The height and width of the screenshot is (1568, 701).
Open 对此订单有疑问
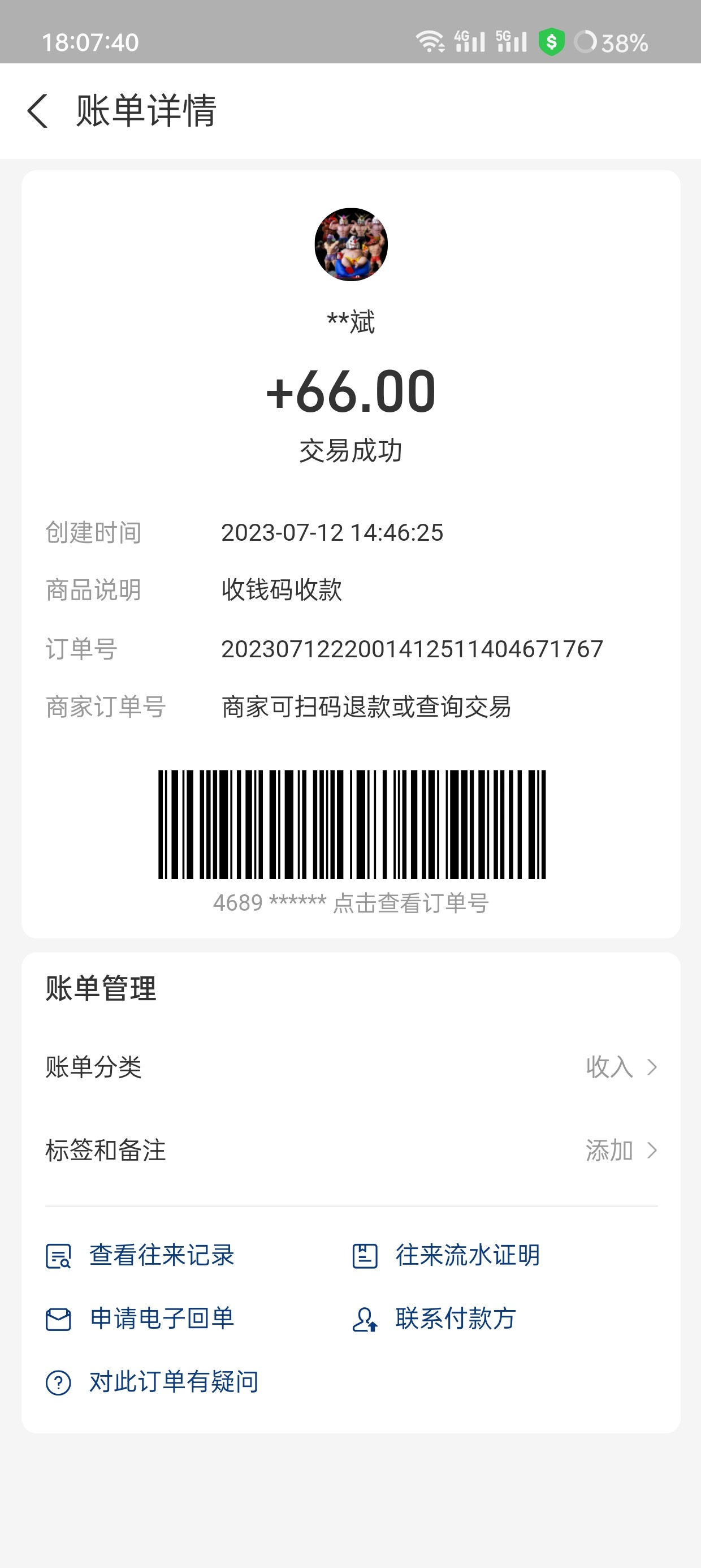click(x=173, y=1382)
